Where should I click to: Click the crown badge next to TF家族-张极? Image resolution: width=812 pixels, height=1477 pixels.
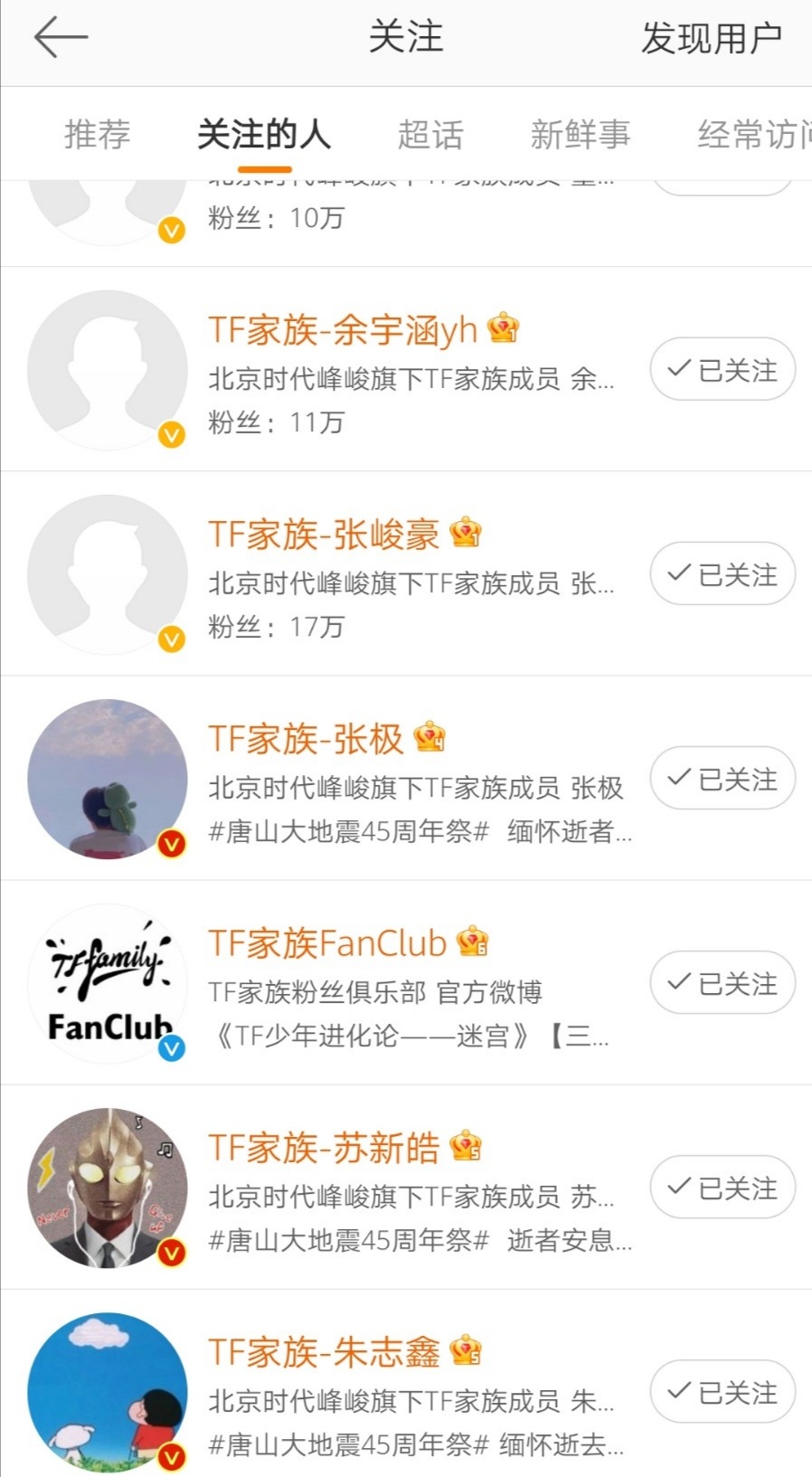pos(428,735)
